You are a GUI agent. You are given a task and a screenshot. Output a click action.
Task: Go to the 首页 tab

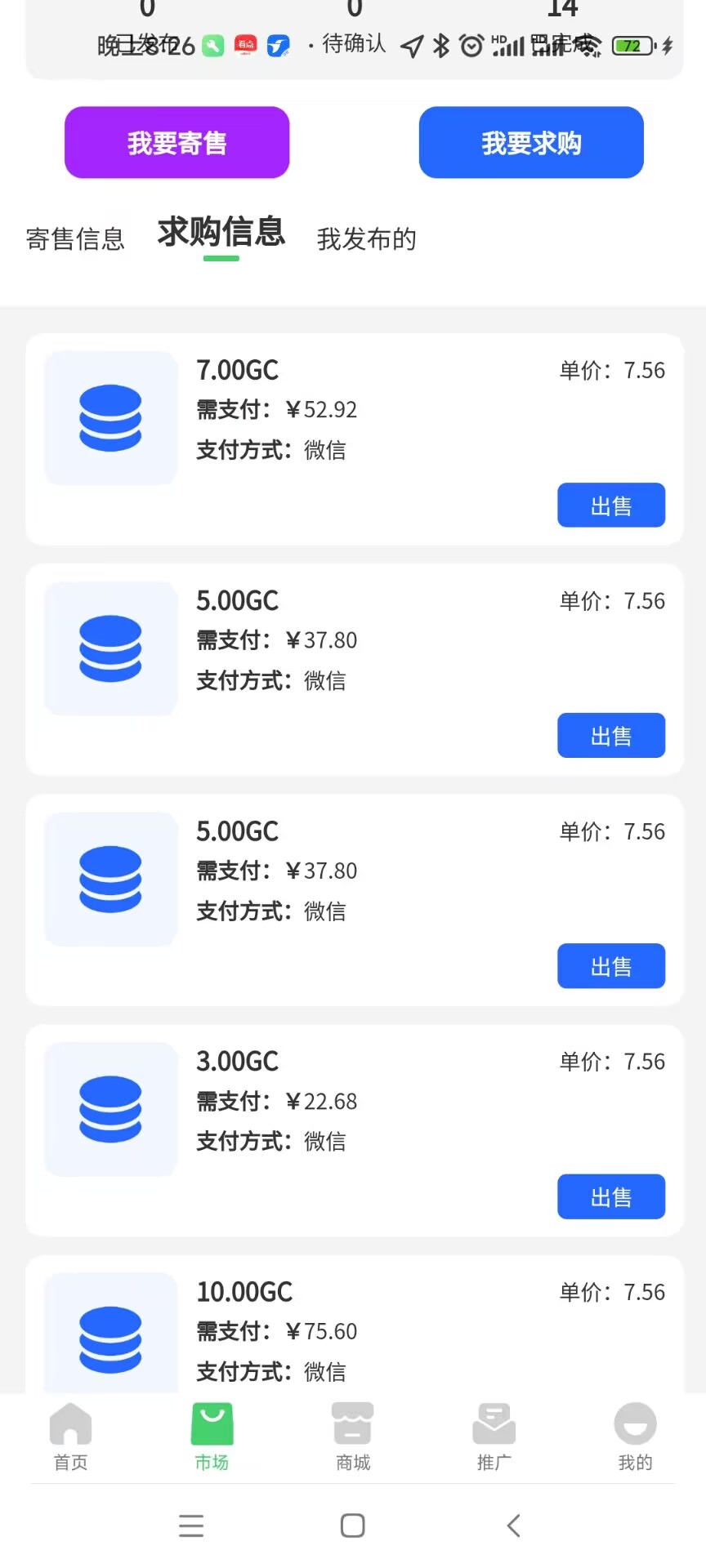tap(71, 1437)
